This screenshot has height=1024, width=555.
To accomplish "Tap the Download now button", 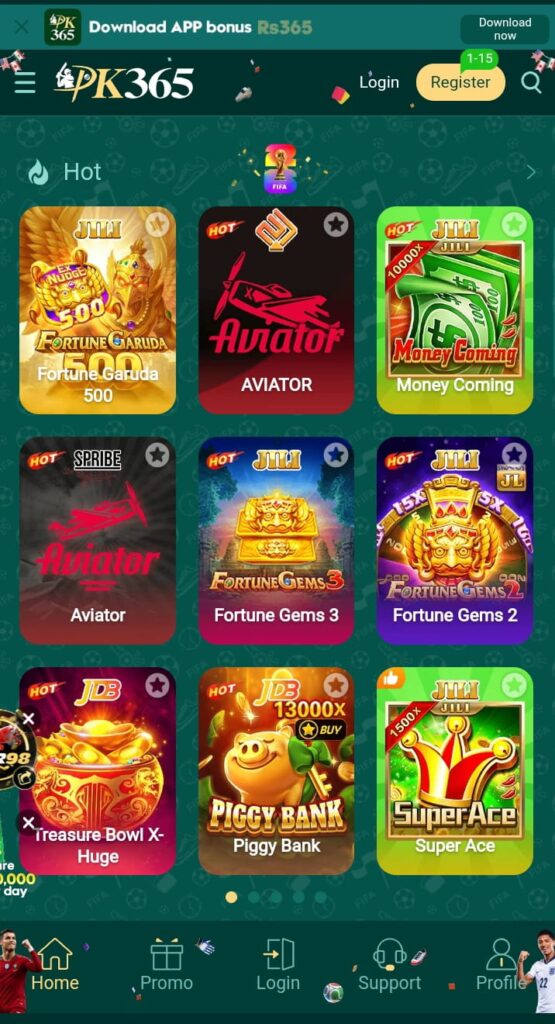I will coord(504,29).
